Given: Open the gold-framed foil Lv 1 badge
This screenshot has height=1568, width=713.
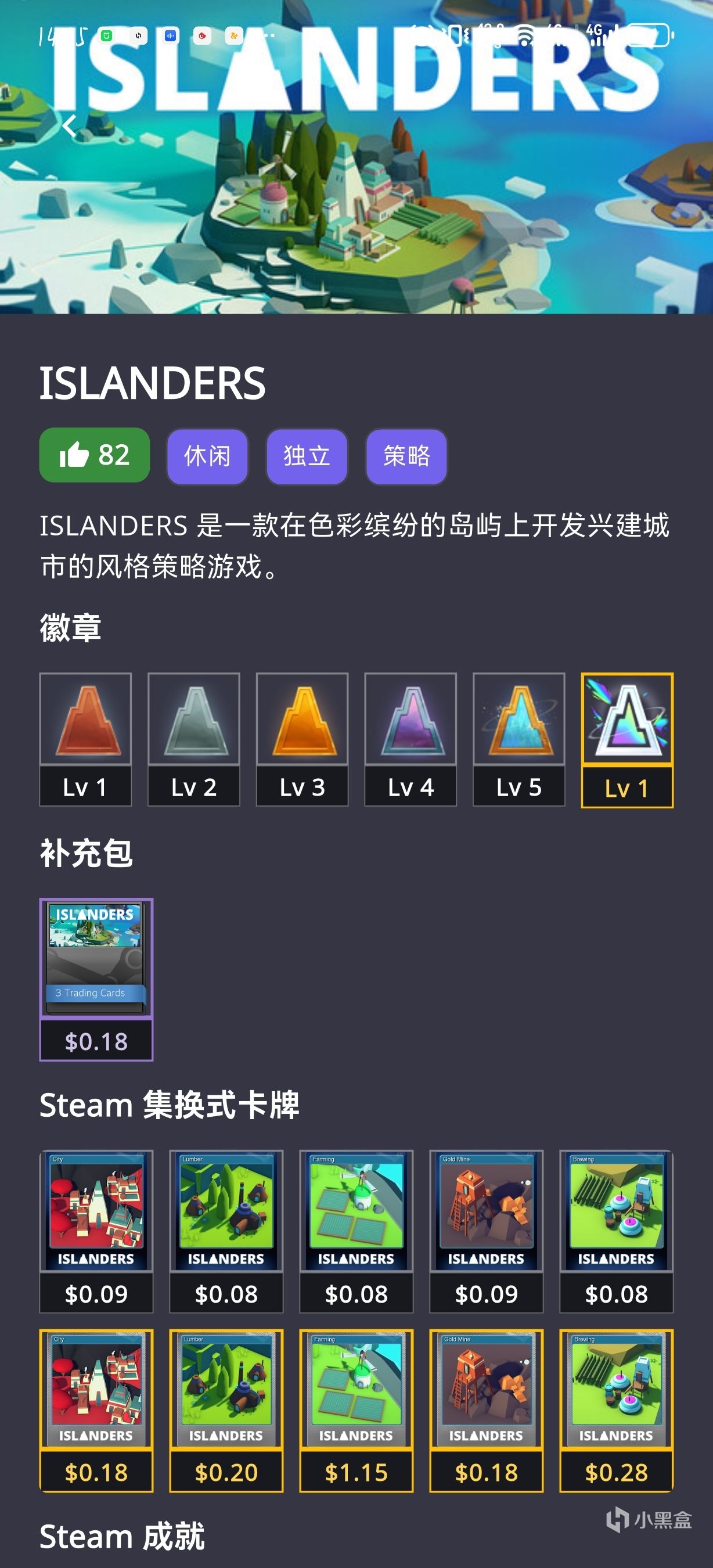Looking at the screenshot, I should tap(627, 739).
